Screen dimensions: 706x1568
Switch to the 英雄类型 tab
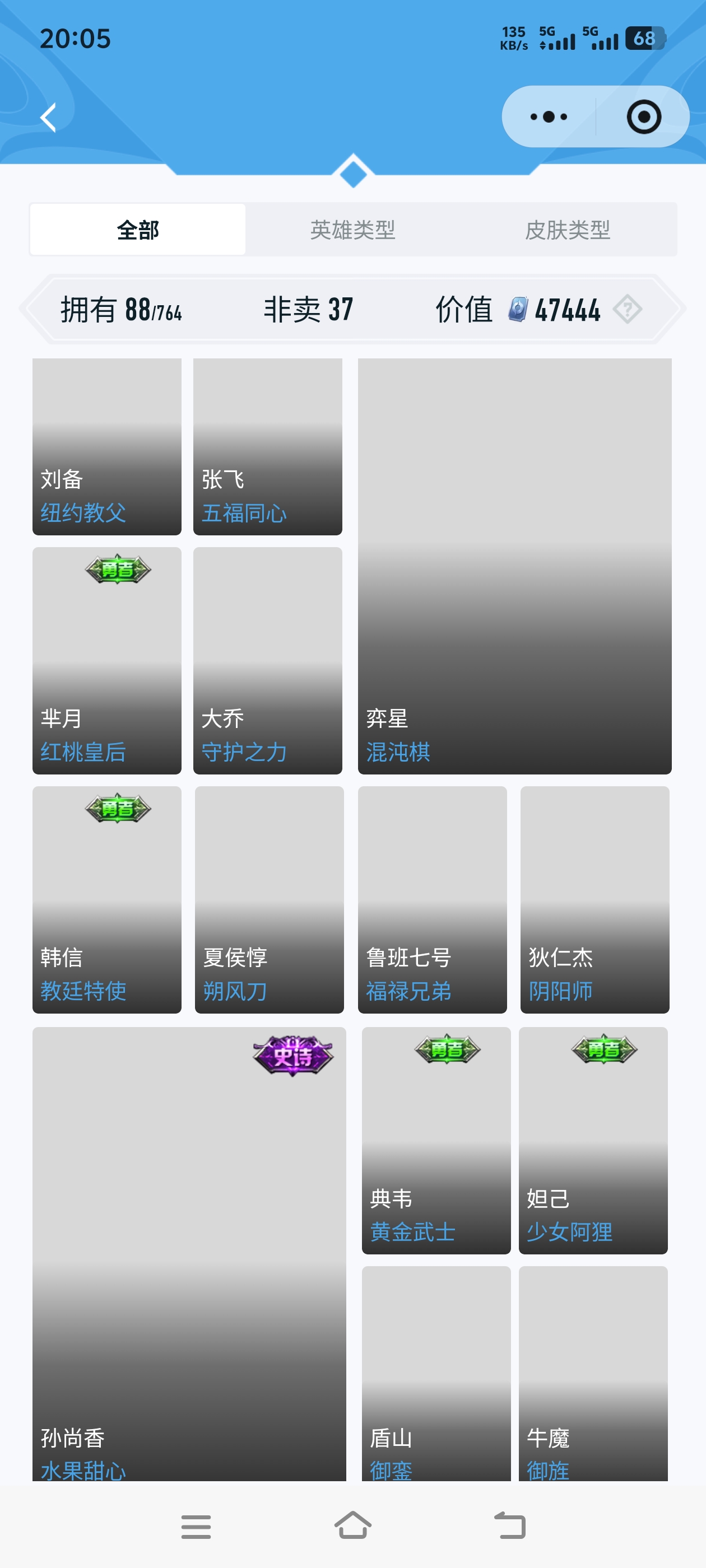point(352,230)
